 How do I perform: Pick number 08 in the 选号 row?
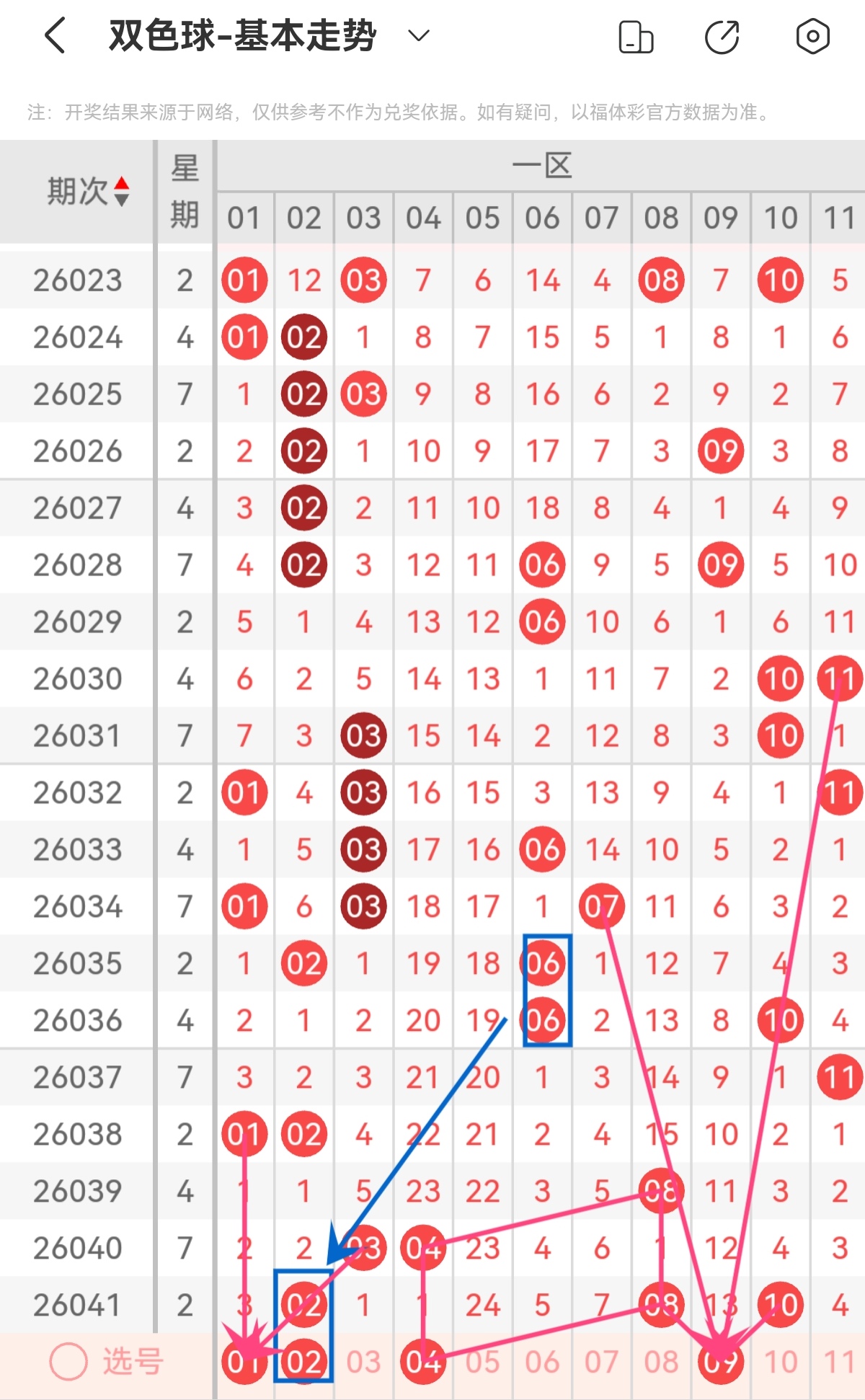coord(661,1362)
